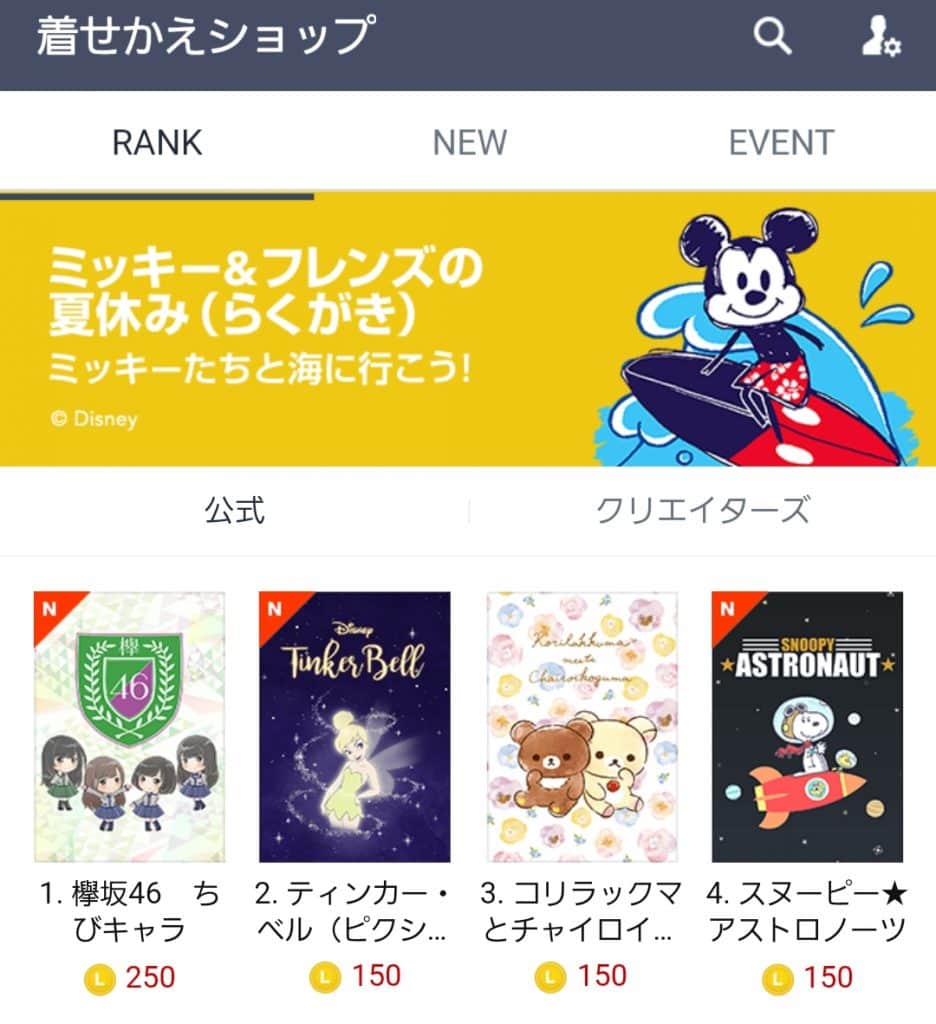Select the クリエイターズ section
This screenshot has width=936, height=1024.
click(702, 511)
